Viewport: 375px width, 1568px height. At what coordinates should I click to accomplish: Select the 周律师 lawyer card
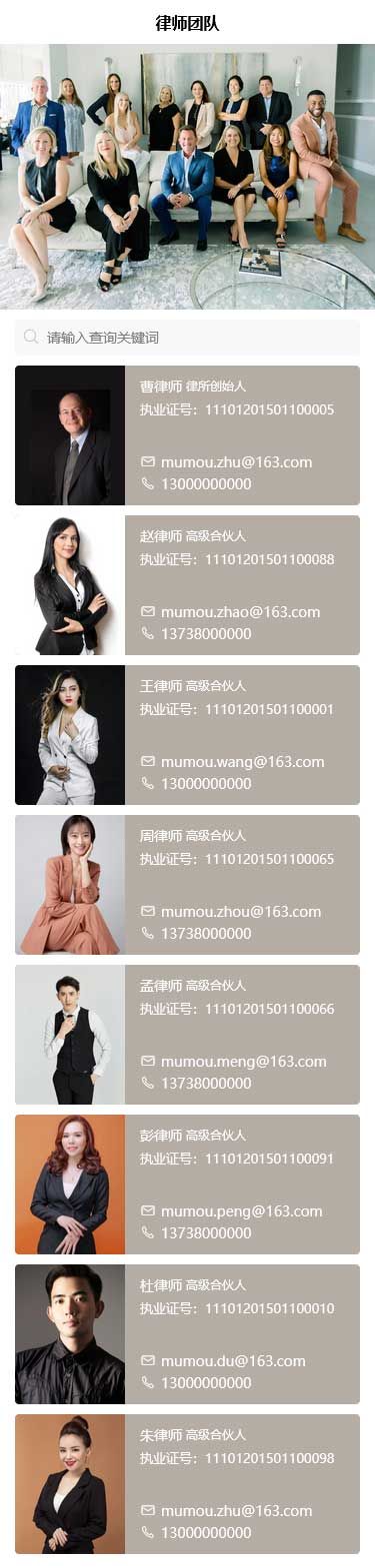pyautogui.click(x=187, y=885)
